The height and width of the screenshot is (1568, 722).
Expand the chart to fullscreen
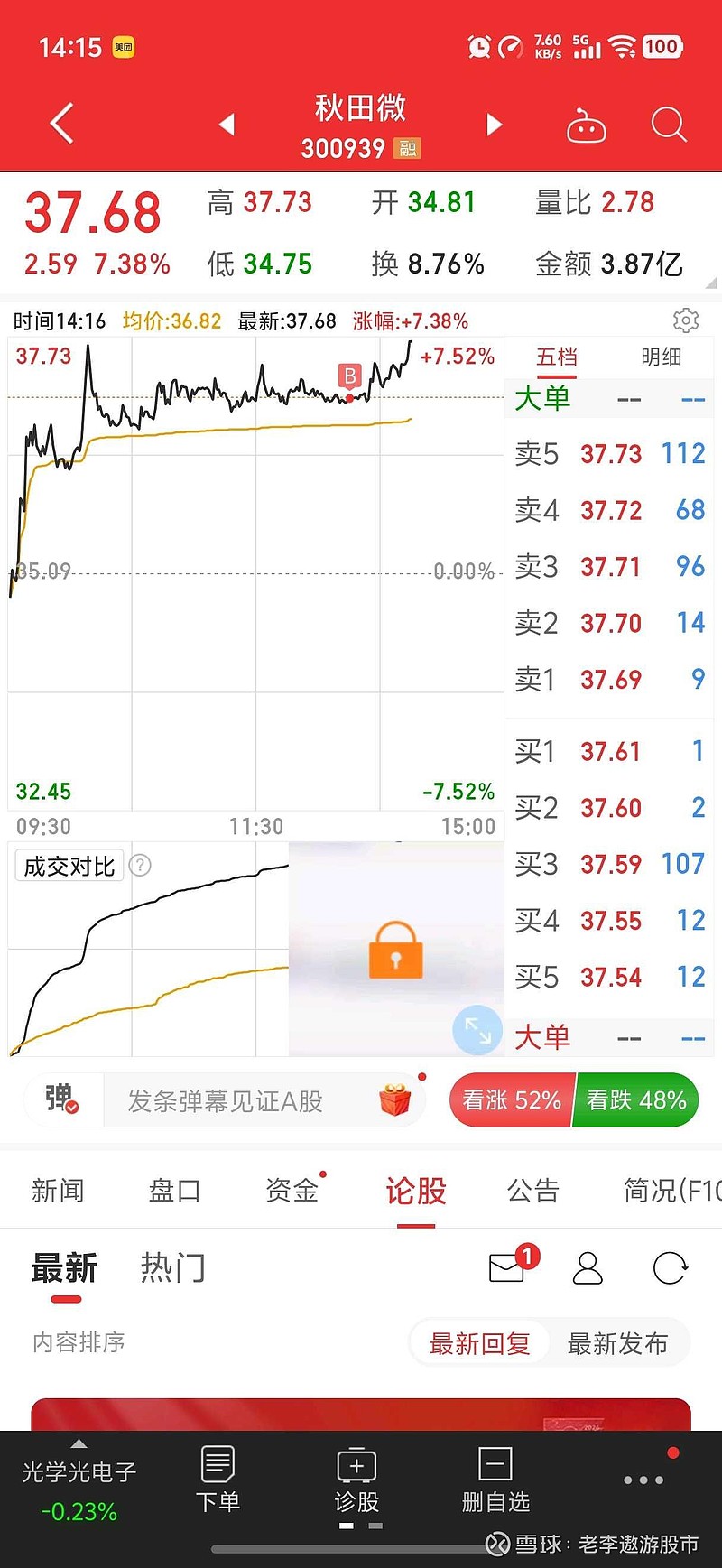477,1030
